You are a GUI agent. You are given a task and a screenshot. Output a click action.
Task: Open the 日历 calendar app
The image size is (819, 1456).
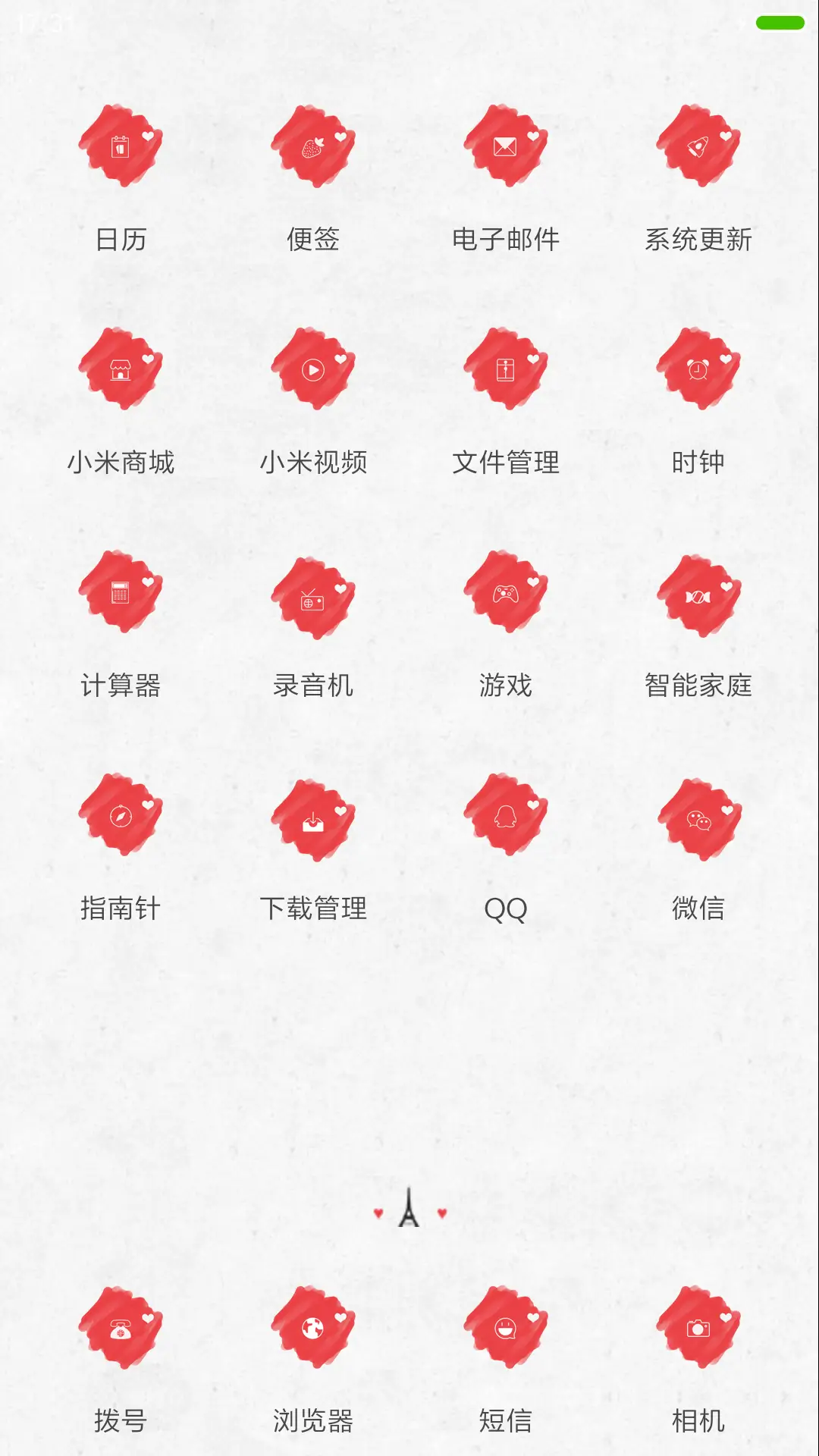coord(121,146)
